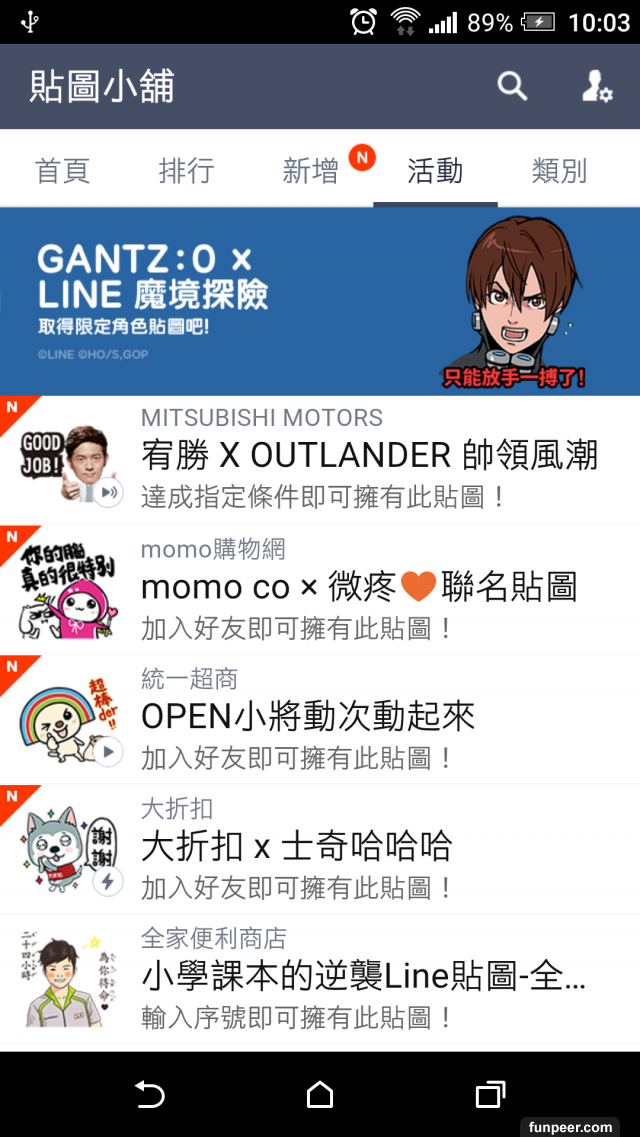Image resolution: width=640 pixels, height=1137 pixels.
Task: Switch to the 排行 tab
Action: pos(186,171)
